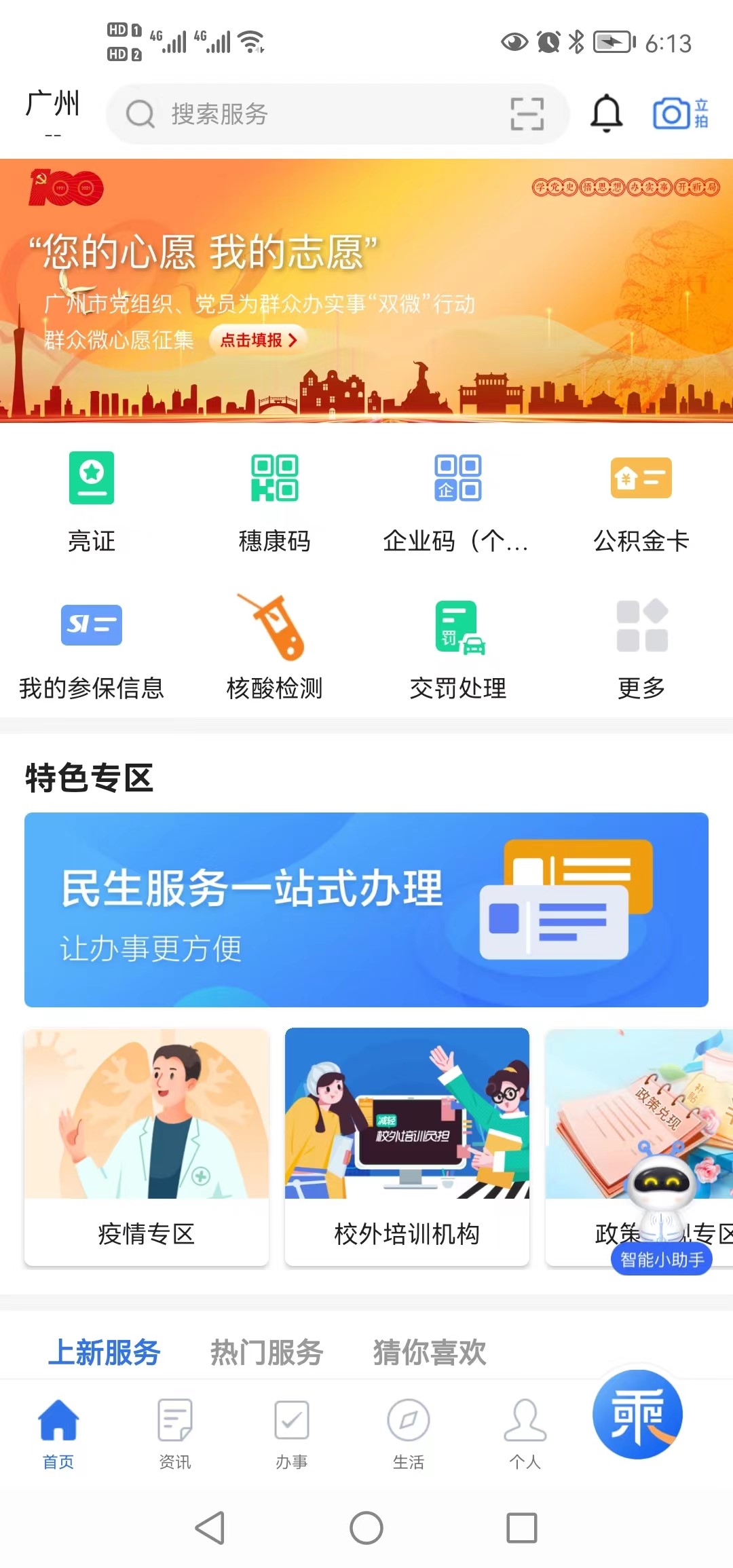Screen dimensions: 733x1568
Task: Tap the scan code icon in search bar
Action: pos(527,114)
